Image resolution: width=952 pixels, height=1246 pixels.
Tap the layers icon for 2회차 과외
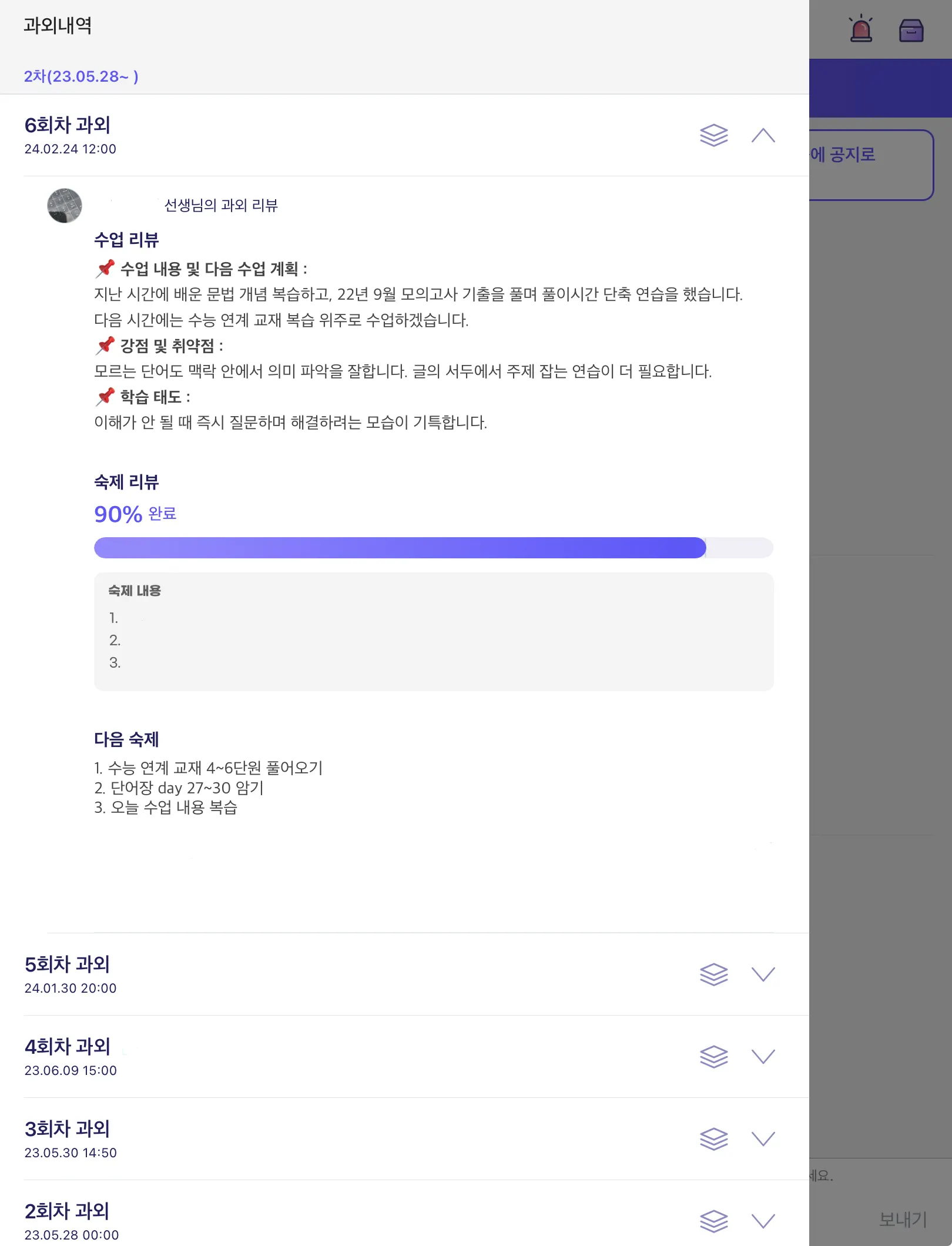click(713, 1221)
